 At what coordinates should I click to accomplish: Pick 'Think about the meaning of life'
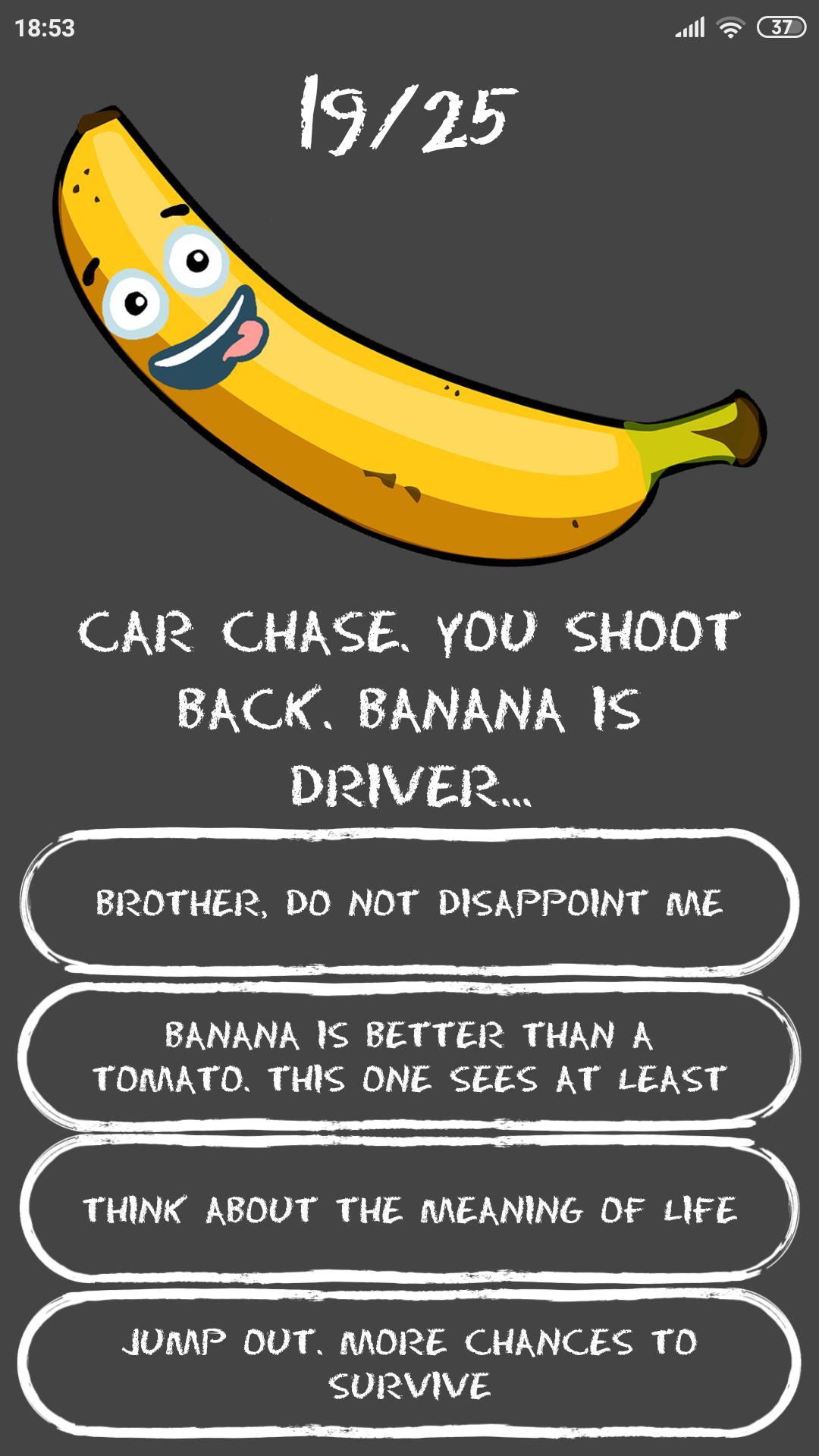409,1210
